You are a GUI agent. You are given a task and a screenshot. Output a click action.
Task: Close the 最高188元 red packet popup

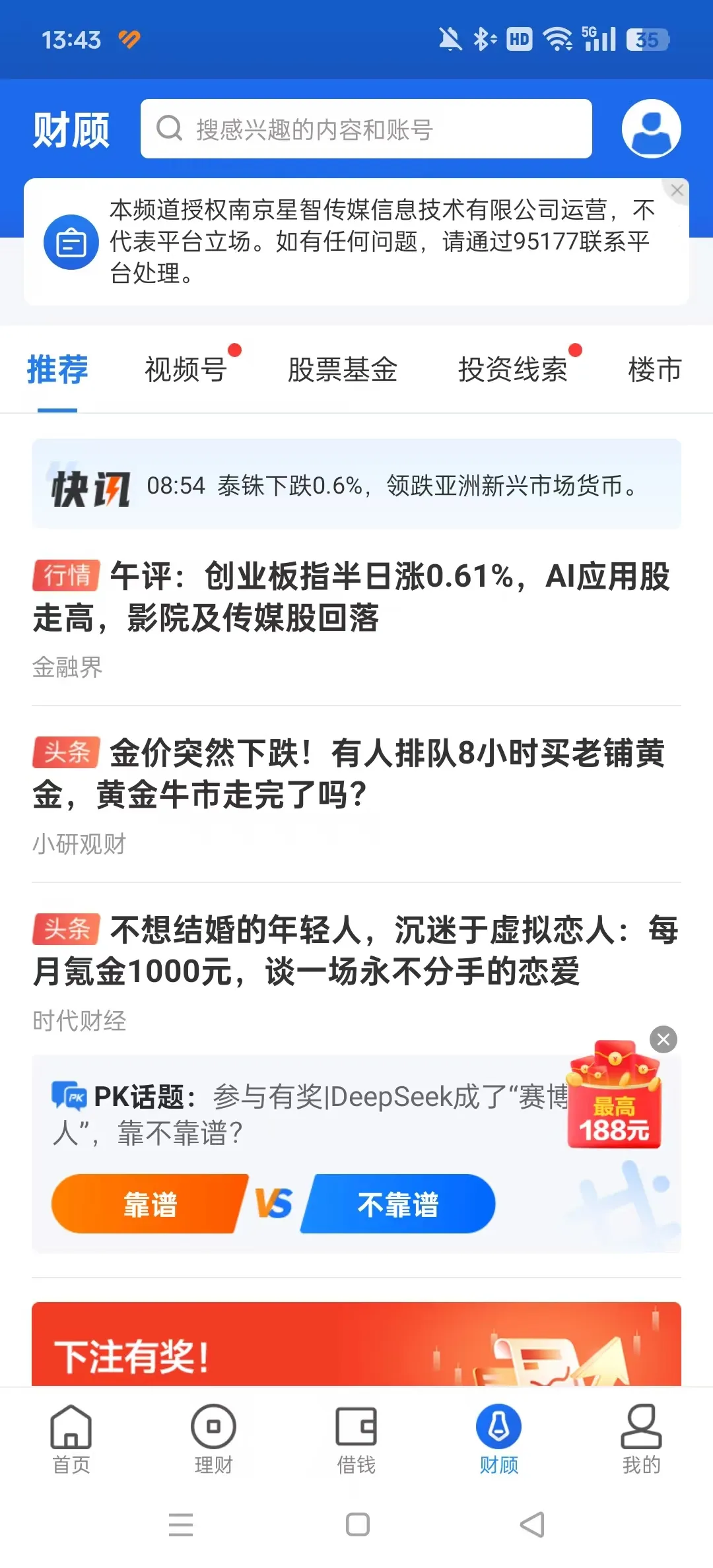click(663, 1040)
